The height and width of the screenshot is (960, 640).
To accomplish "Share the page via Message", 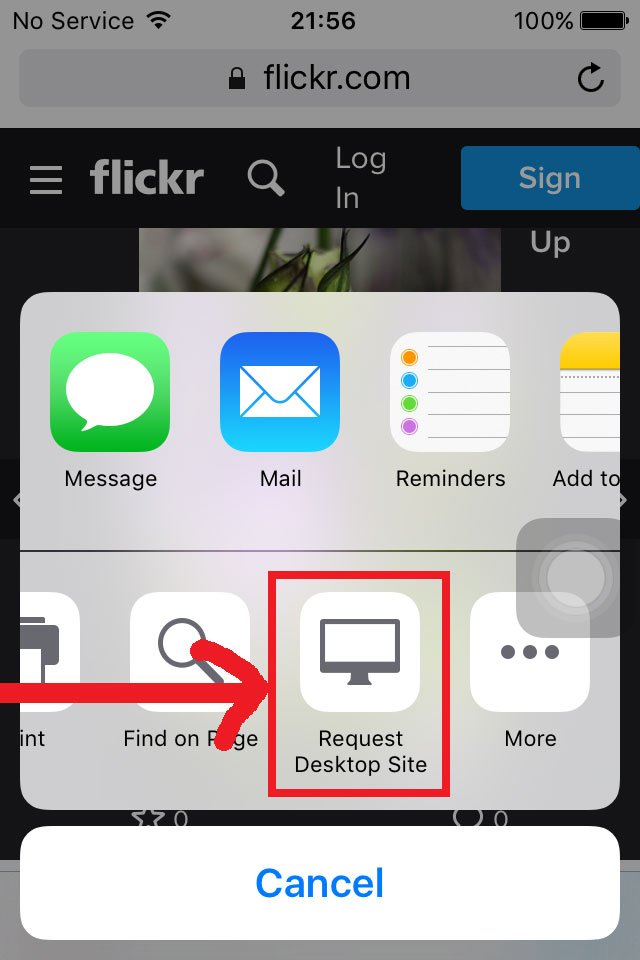I will tap(110, 392).
